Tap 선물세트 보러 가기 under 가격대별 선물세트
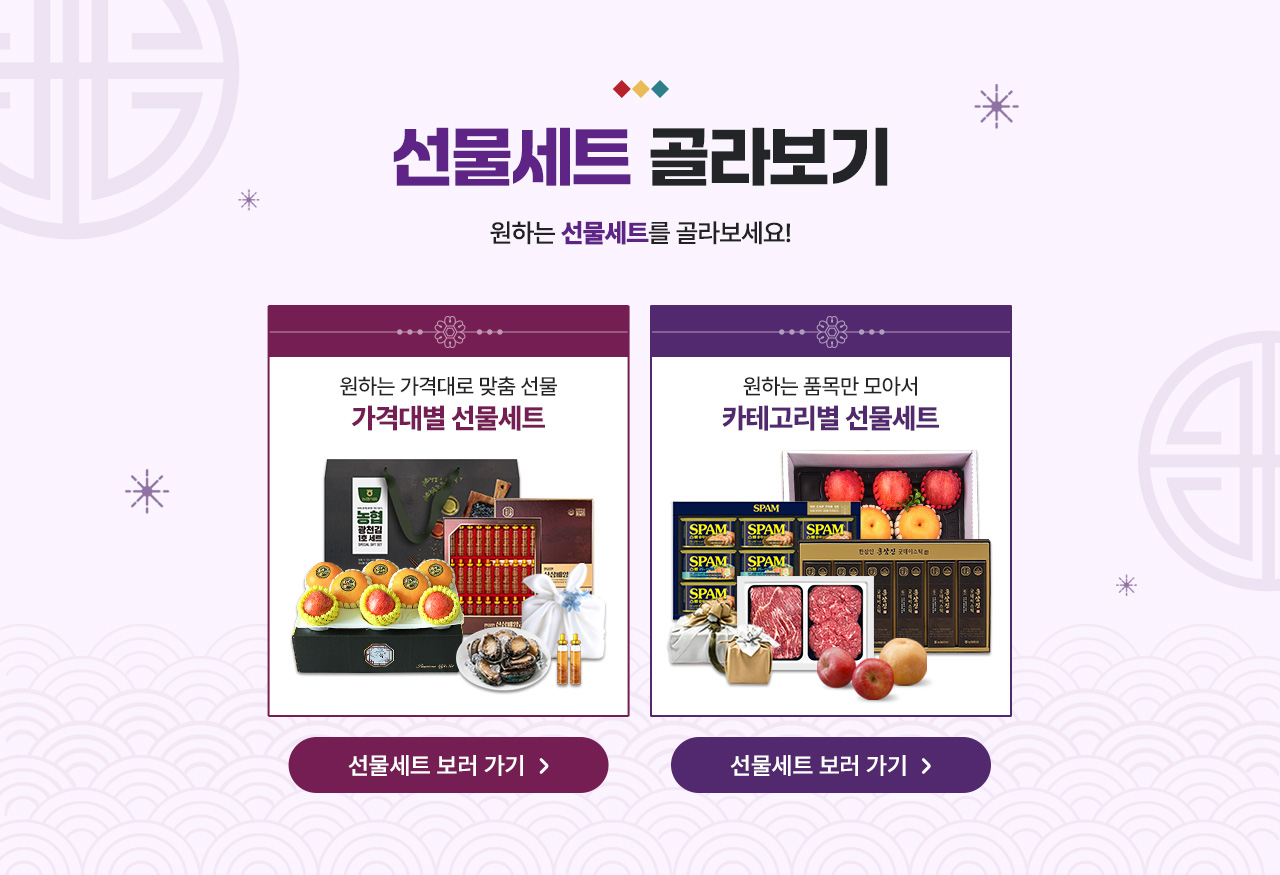The width and height of the screenshot is (1280, 875). point(448,765)
